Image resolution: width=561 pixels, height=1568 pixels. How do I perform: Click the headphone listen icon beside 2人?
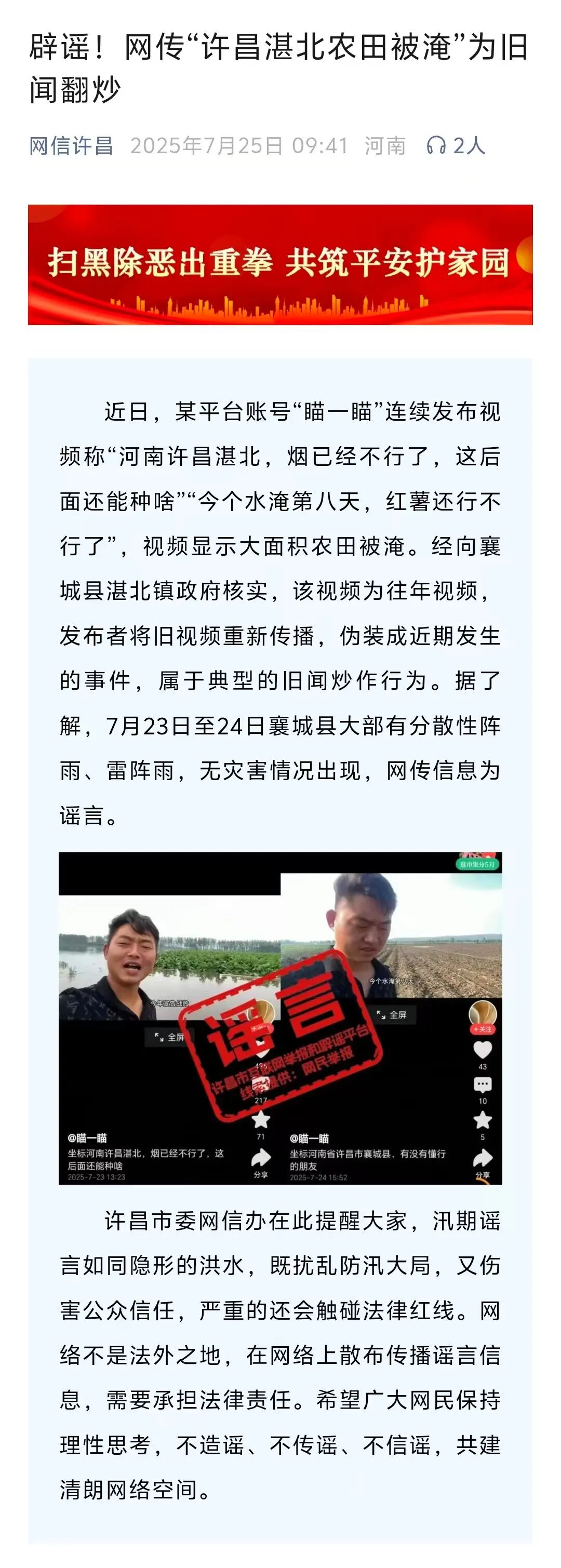tap(437, 144)
